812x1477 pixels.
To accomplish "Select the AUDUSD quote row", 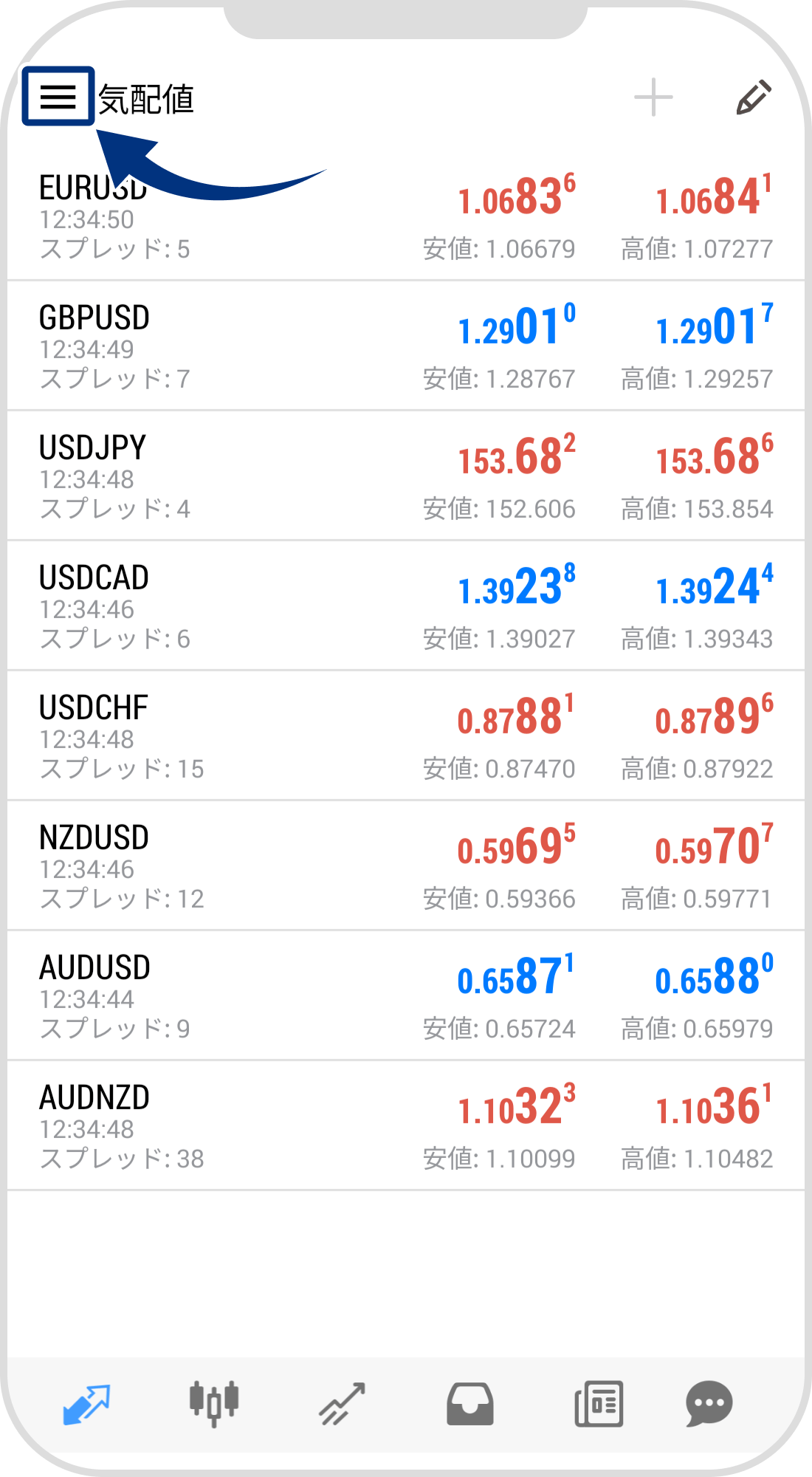I will [x=405, y=995].
